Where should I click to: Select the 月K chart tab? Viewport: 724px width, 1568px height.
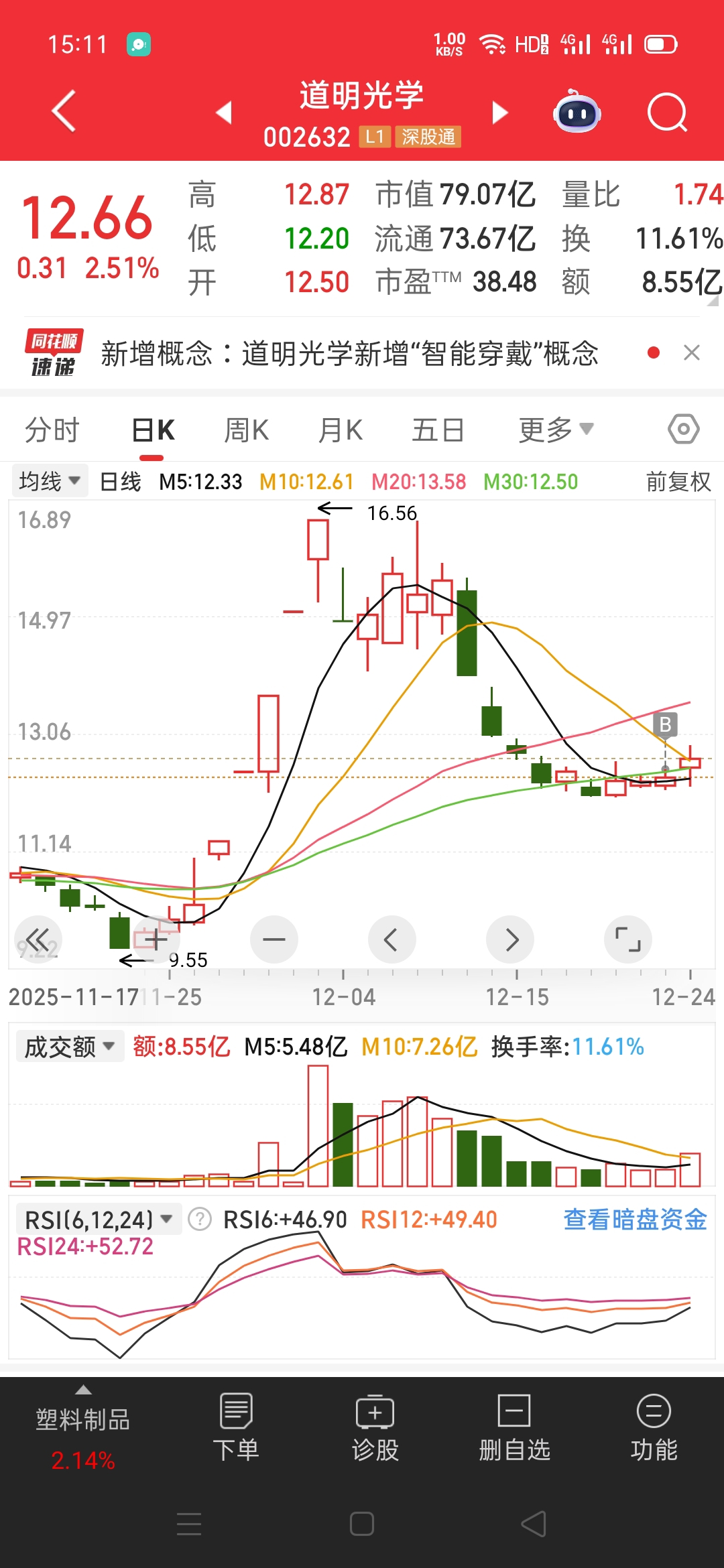pos(341,430)
